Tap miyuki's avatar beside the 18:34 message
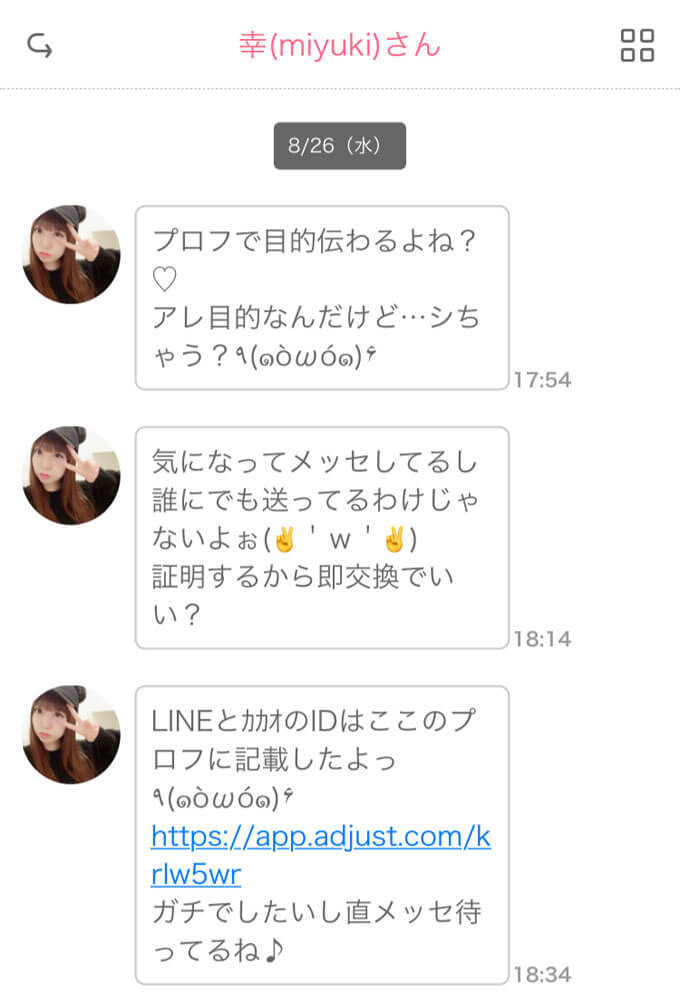This screenshot has height=997, width=680. click(x=71, y=735)
